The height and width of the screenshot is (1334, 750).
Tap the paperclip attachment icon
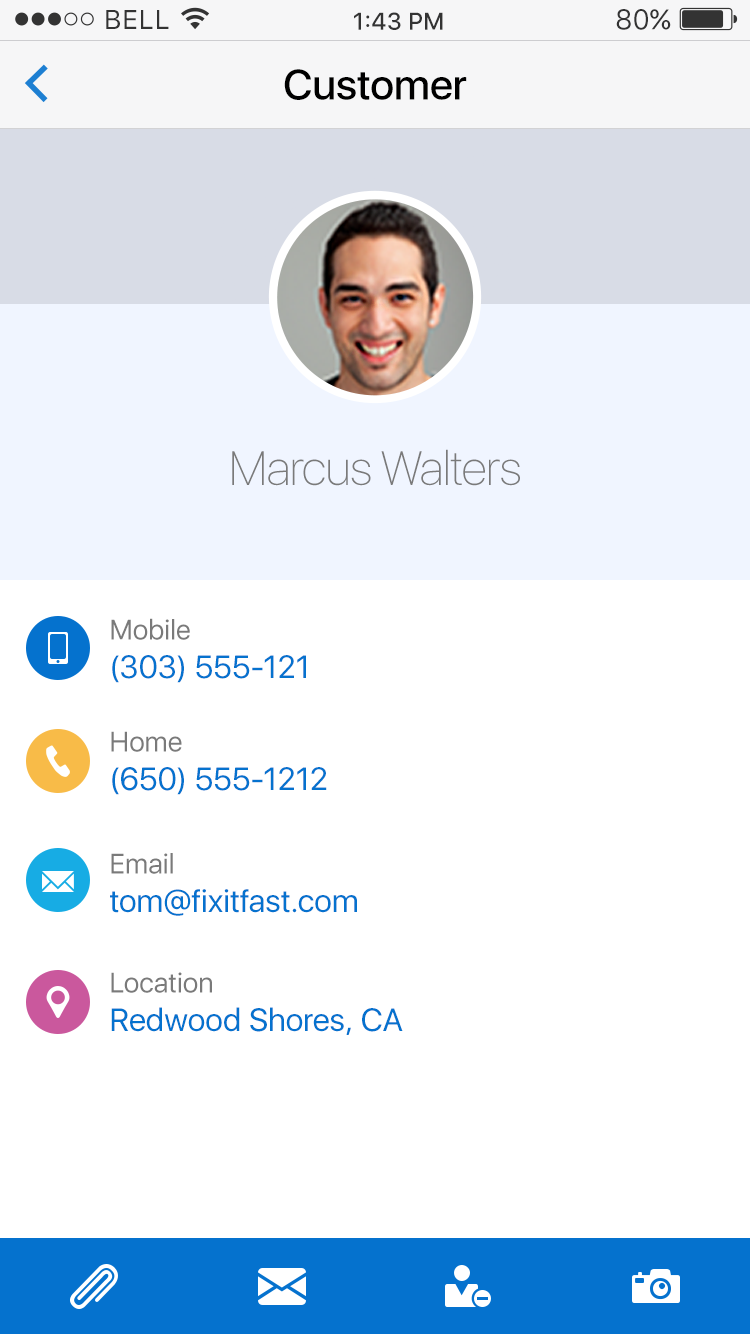pos(94,1286)
